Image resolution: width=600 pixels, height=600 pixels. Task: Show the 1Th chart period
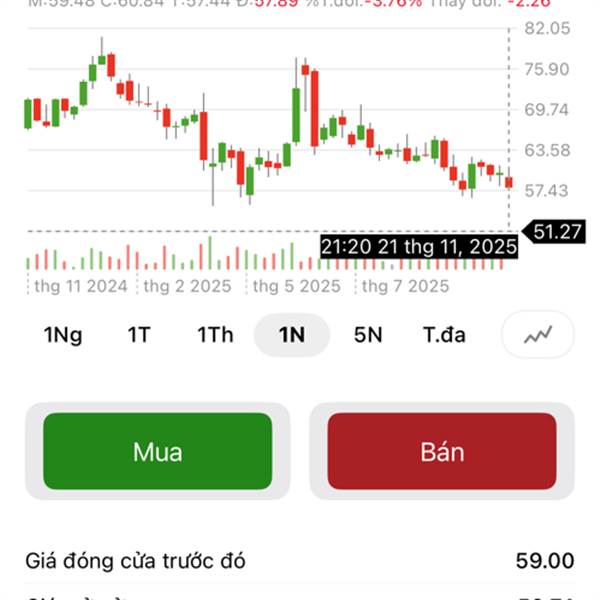tap(215, 335)
